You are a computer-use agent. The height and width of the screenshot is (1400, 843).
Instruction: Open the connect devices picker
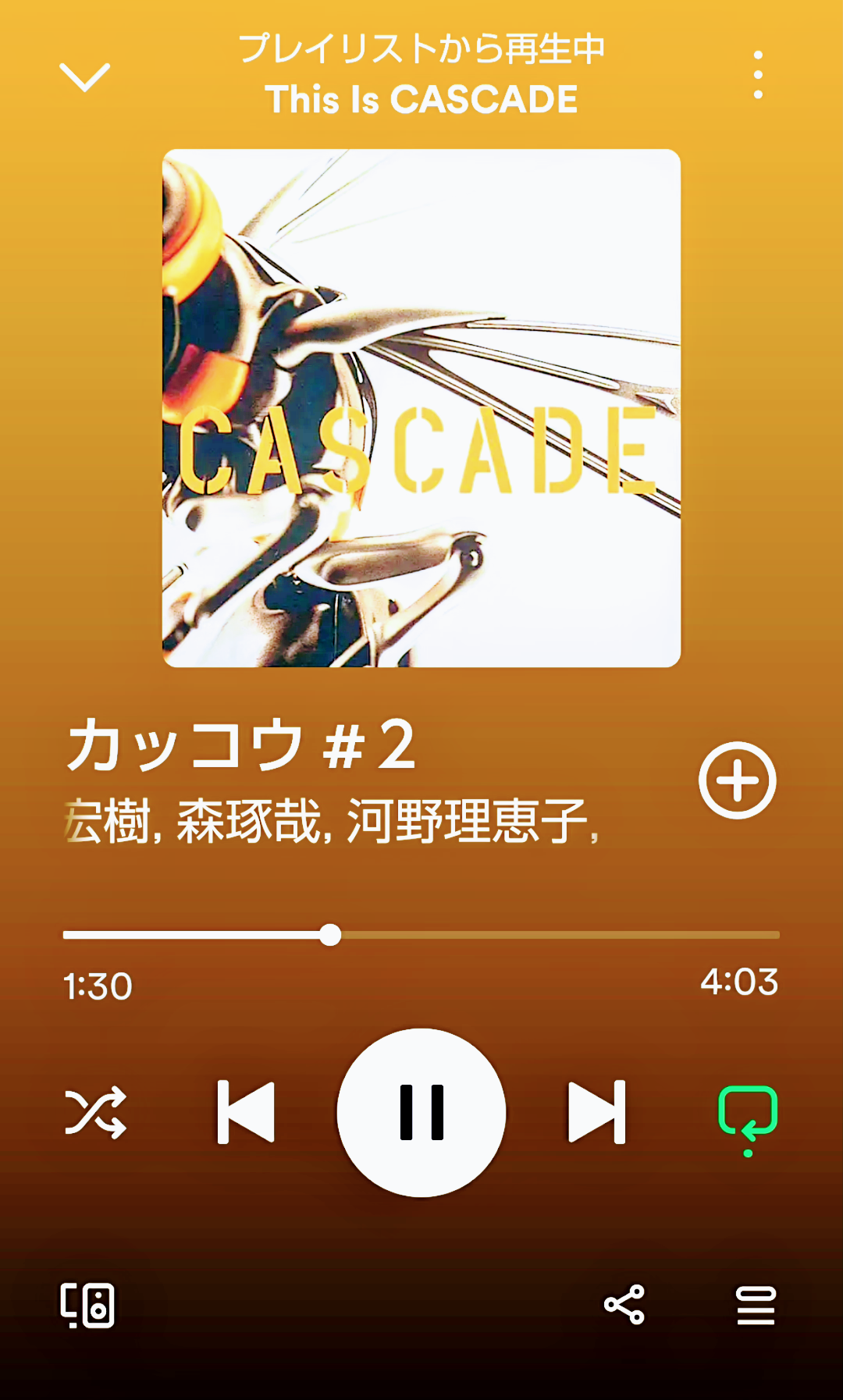87,1305
